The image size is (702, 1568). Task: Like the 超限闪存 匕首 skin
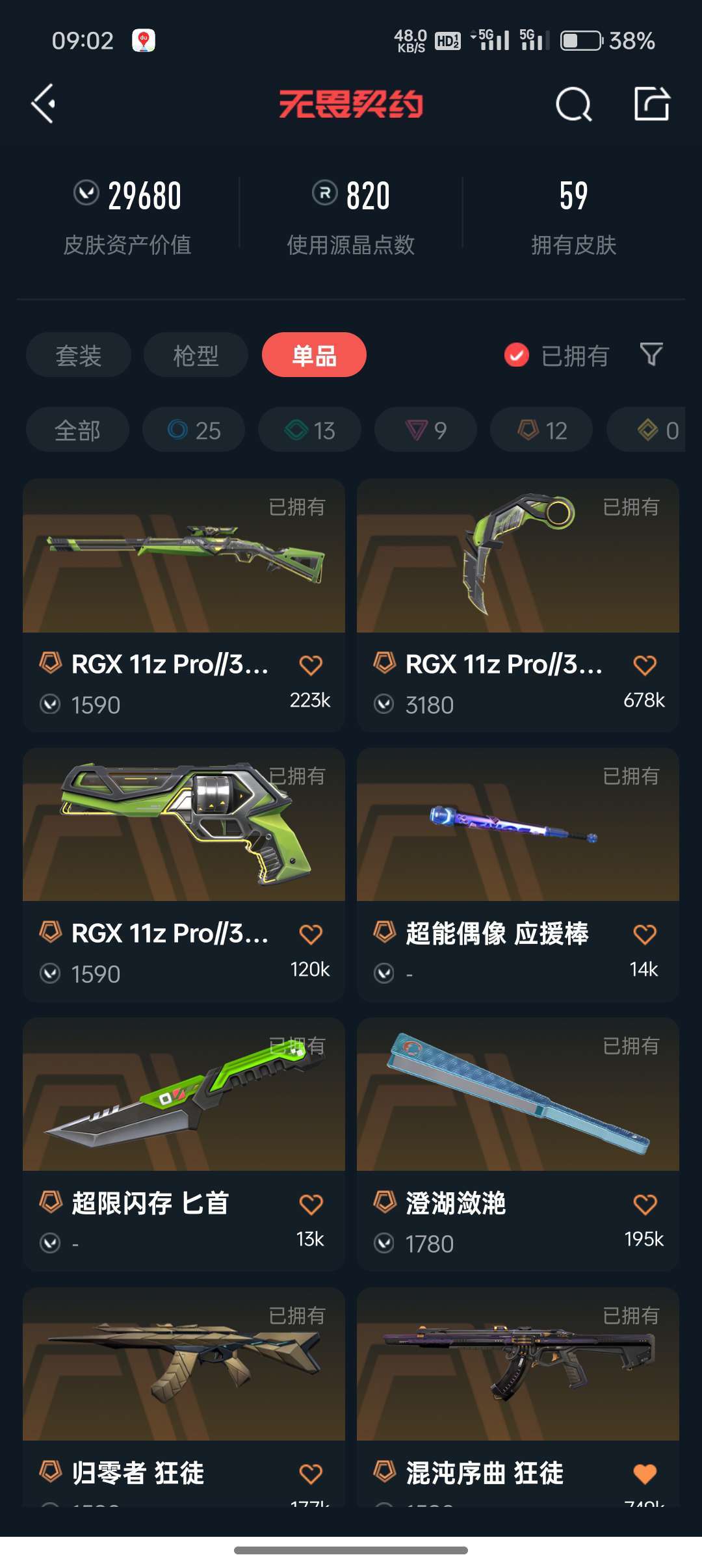click(x=311, y=1204)
